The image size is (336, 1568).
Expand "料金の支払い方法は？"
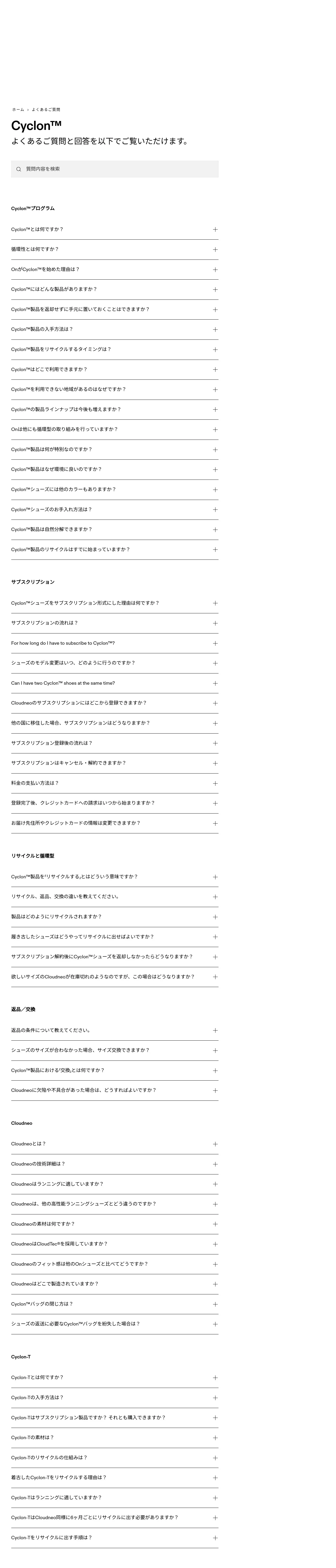click(115, 783)
